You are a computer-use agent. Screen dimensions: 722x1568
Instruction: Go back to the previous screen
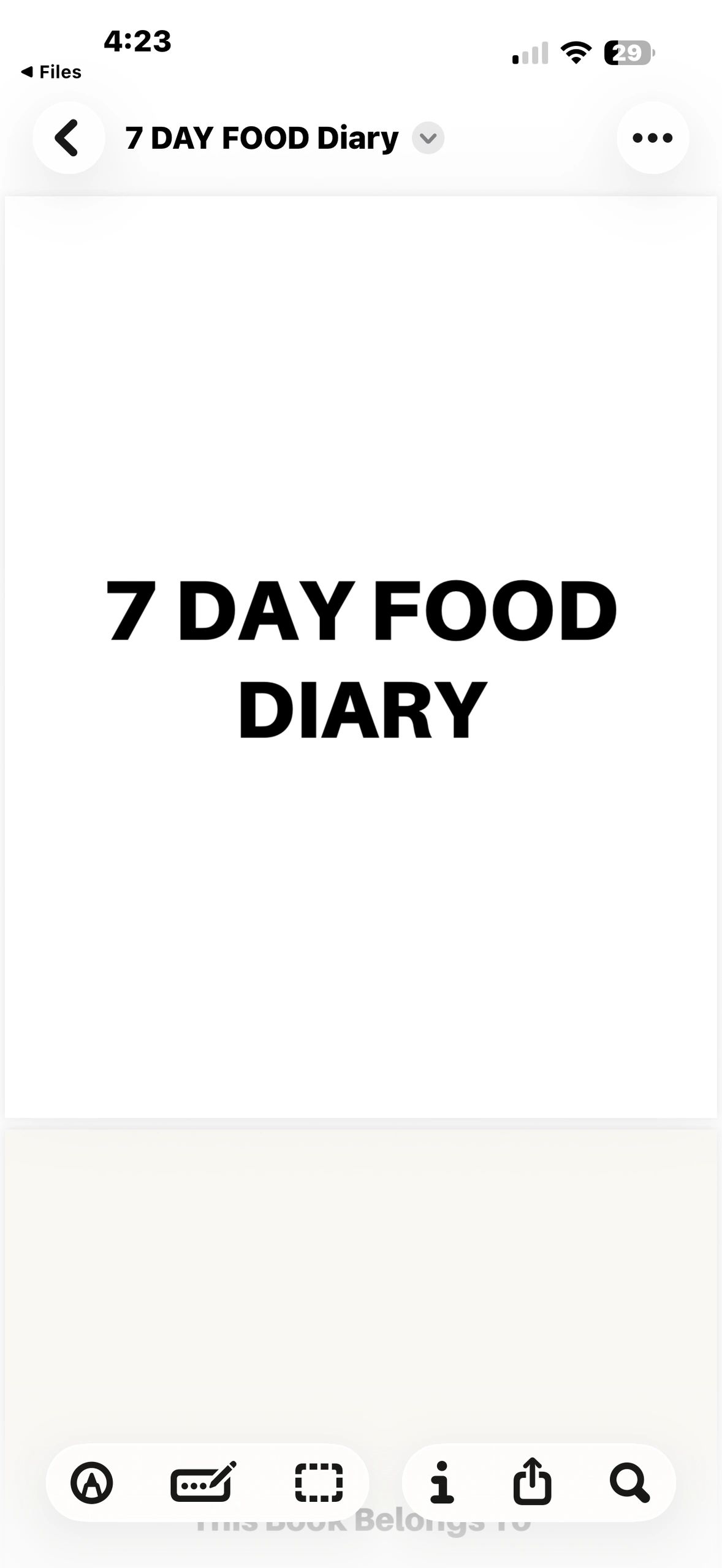pyautogui.click(x=68, y=138)
